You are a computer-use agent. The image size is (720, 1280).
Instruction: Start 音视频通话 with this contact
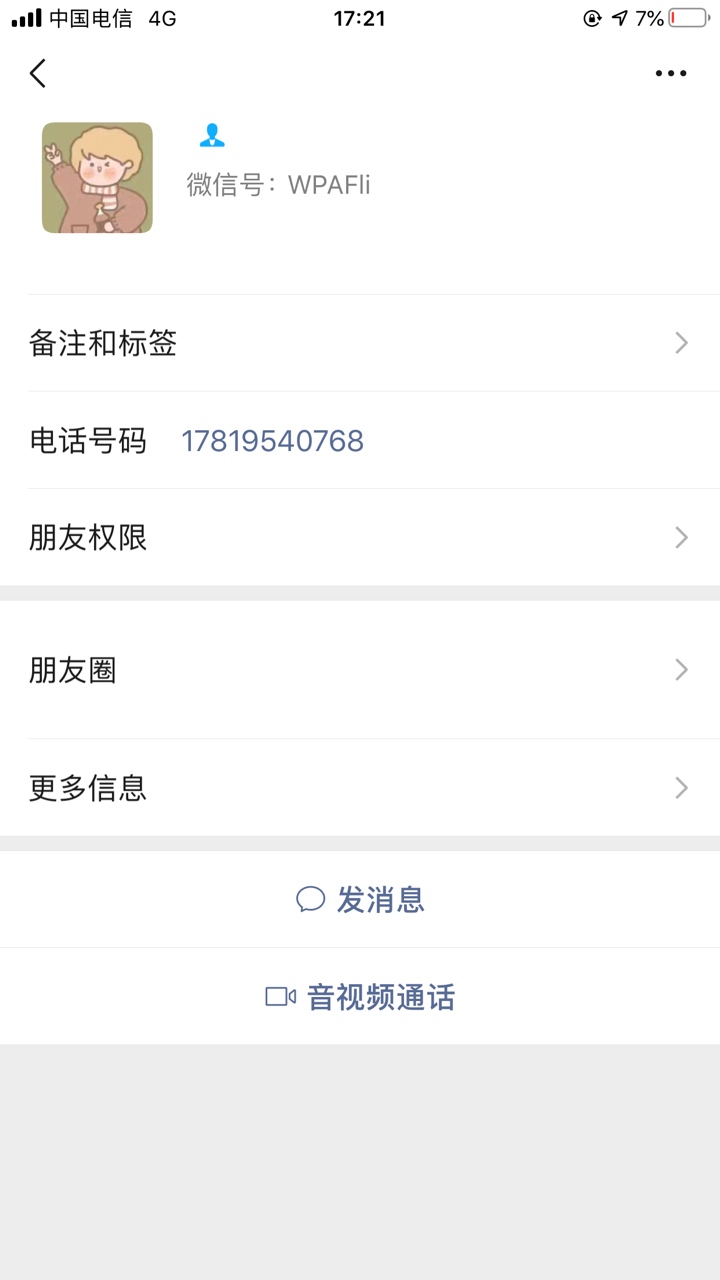pyautogui.click(x=361, y=997)
